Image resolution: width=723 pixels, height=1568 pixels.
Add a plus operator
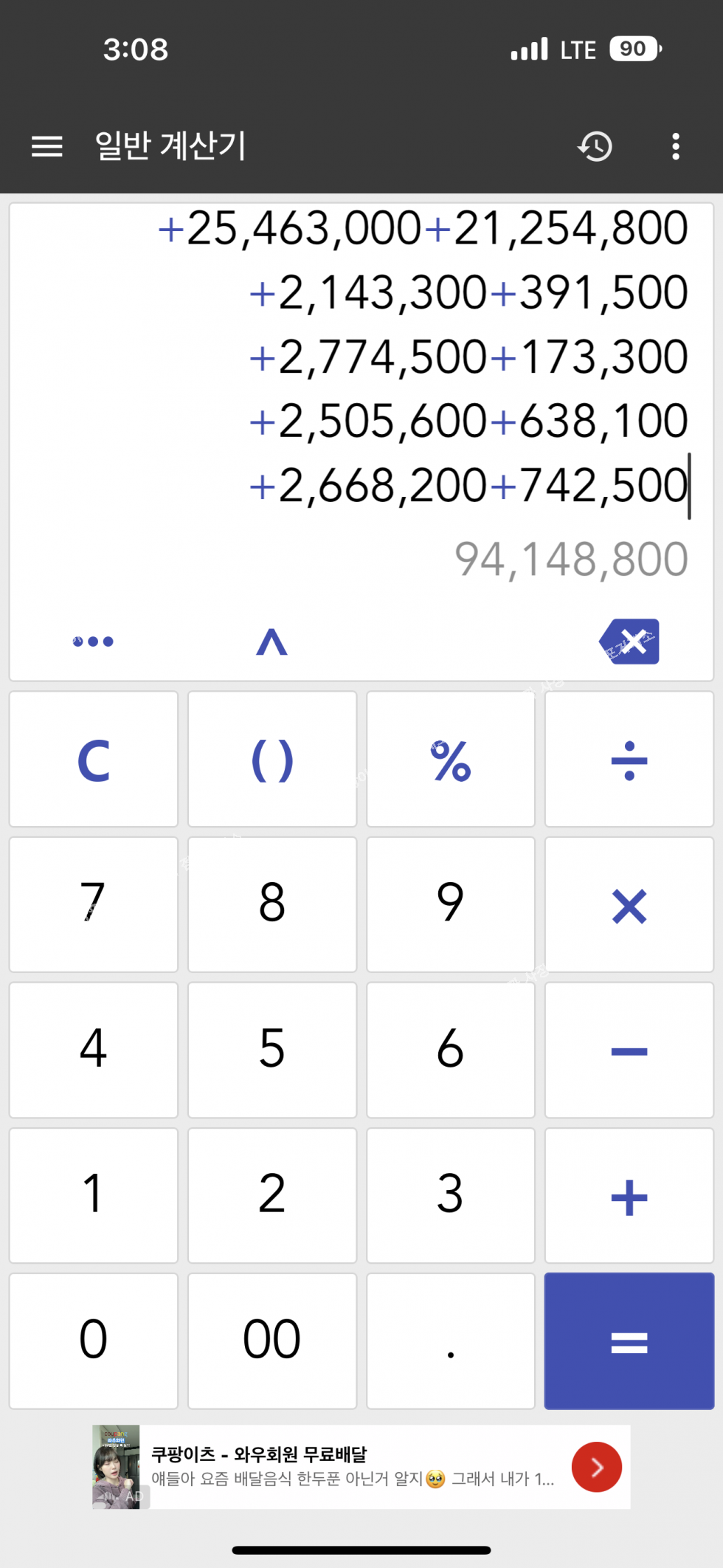click(629, 1196)
